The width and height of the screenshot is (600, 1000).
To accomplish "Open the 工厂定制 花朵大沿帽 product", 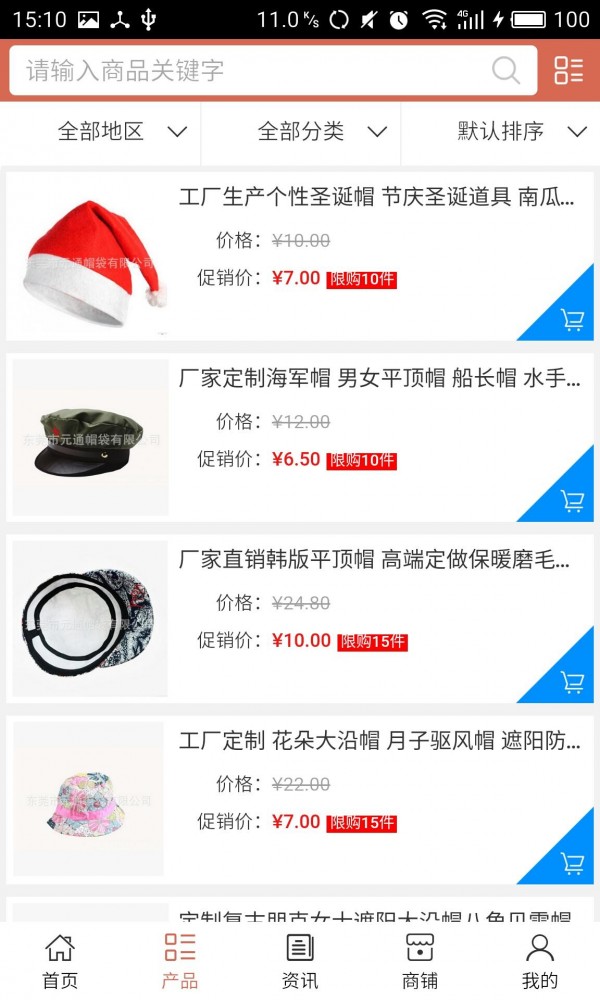I will tap(379, 741).
